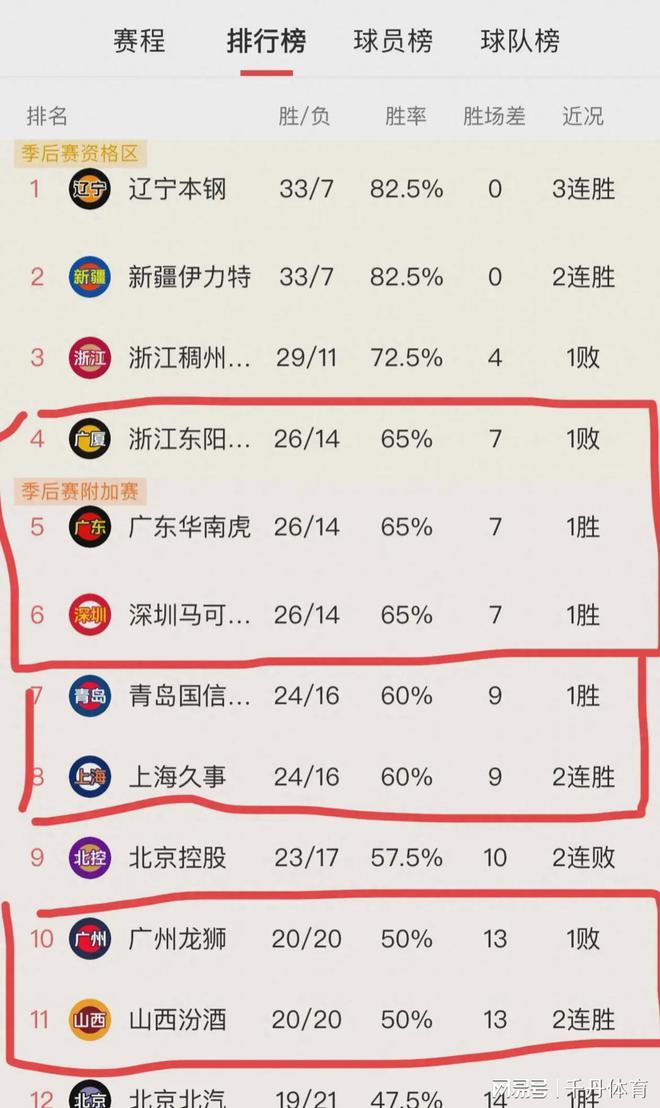
Task: Open the 广东华南虎 team row
Action: click(330, 526)
